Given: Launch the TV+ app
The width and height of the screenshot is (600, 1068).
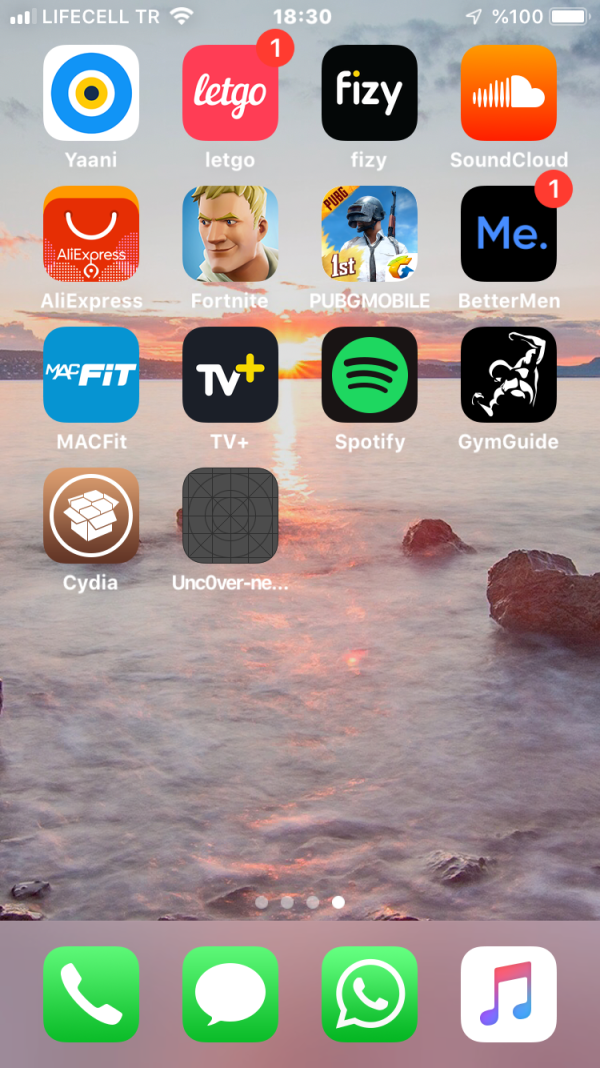Looking at the screenshot, I should click(230, 374).
